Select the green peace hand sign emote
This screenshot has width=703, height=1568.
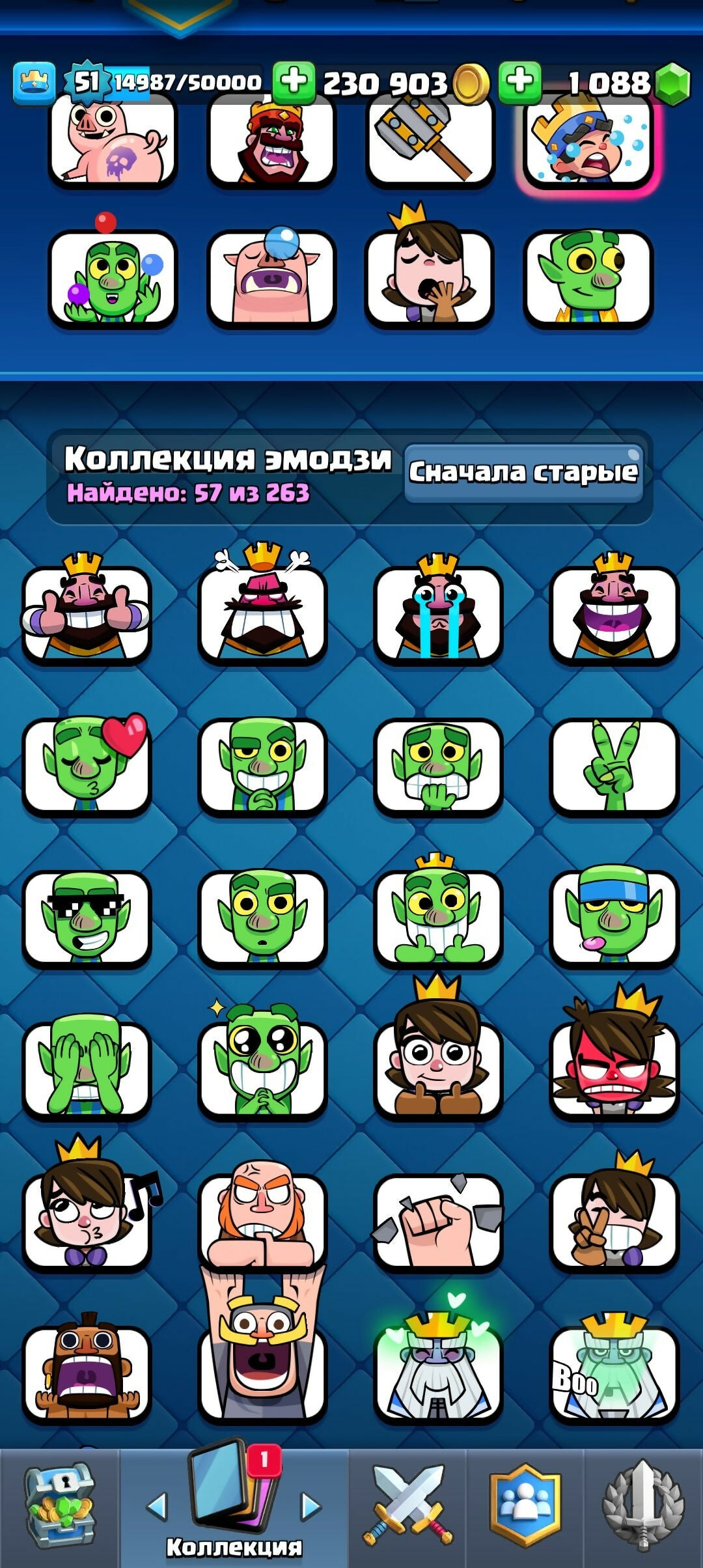click(x=614, y=766)
